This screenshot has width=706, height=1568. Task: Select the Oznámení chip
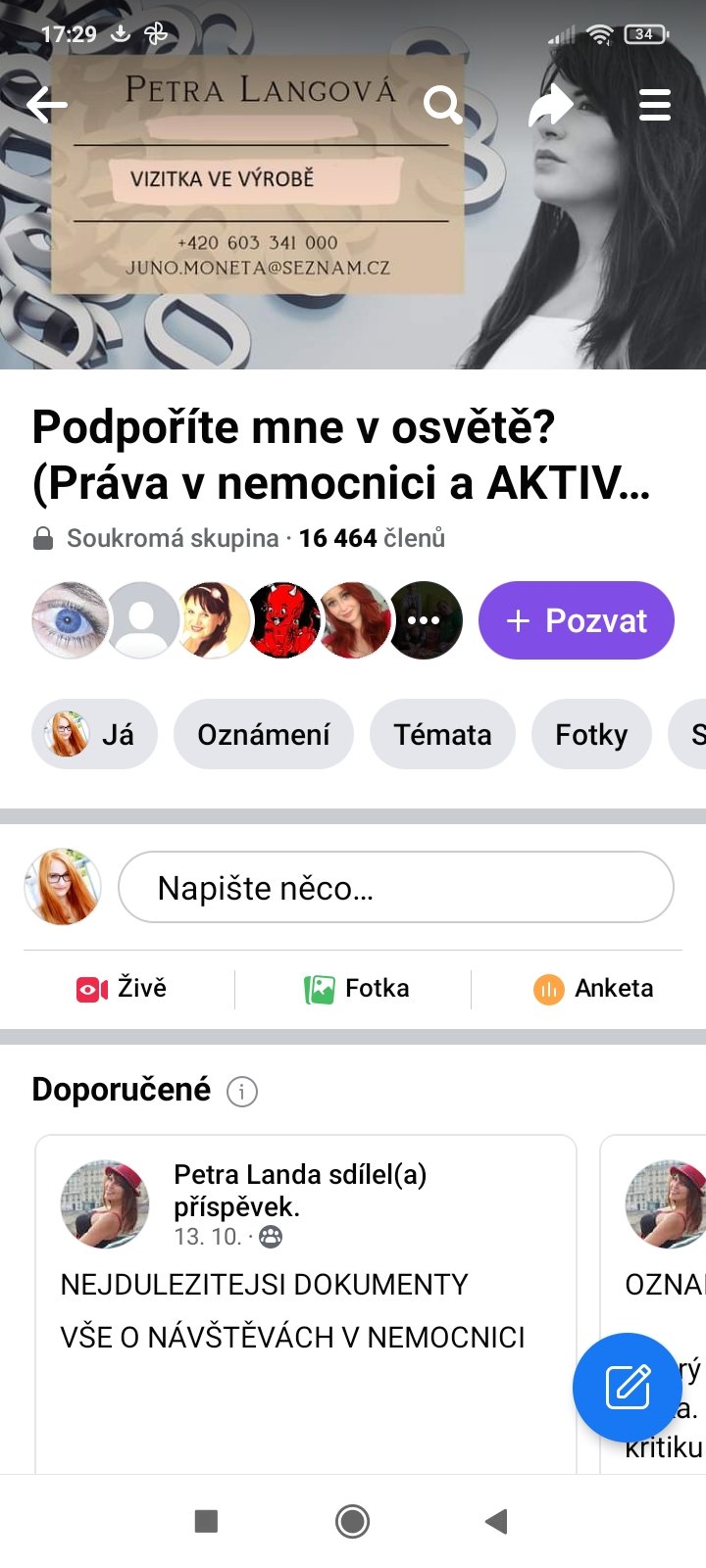263,734
